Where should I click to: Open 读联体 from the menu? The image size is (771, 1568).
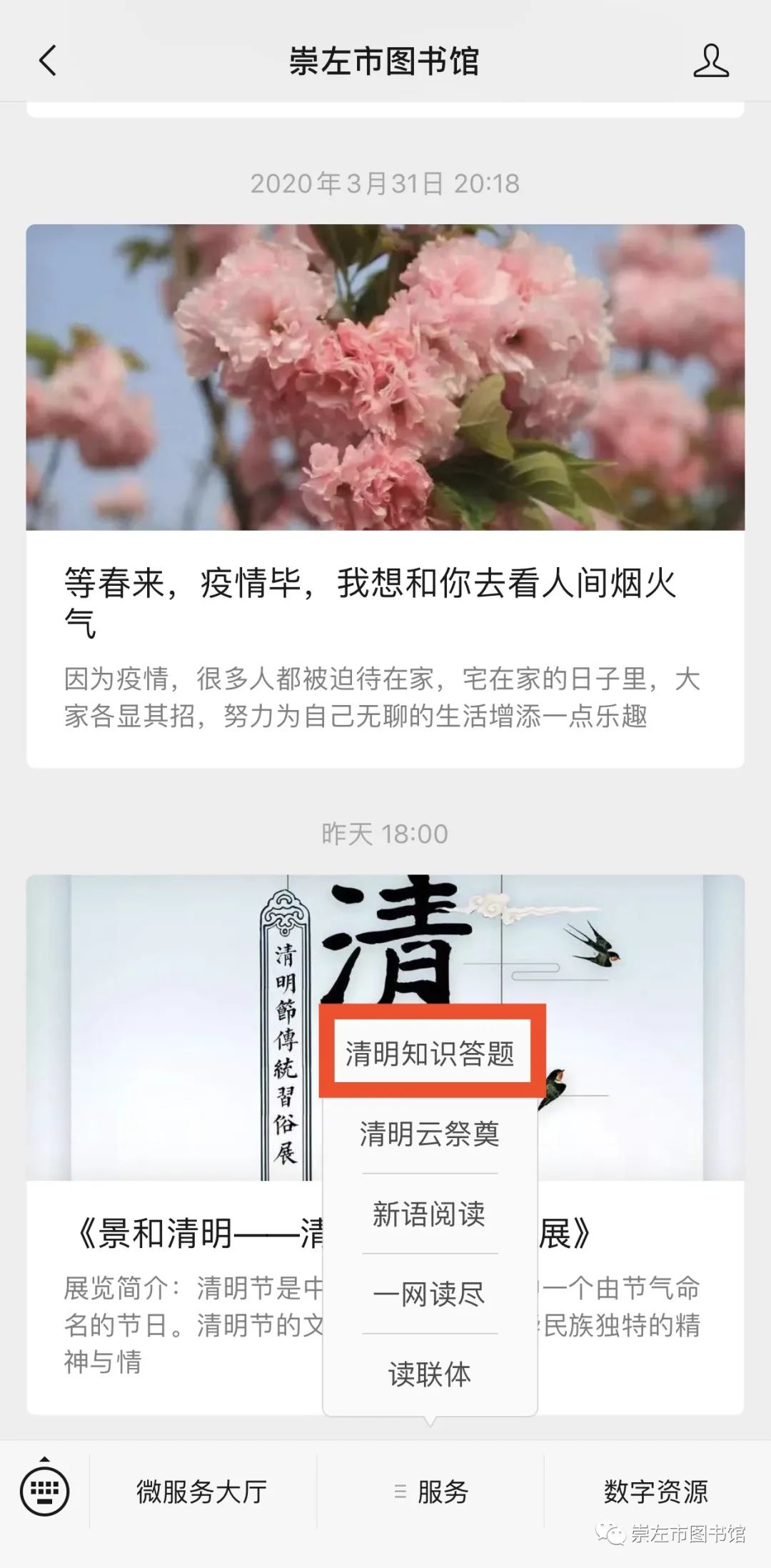pyautogui.click(x=430, y=1374)
